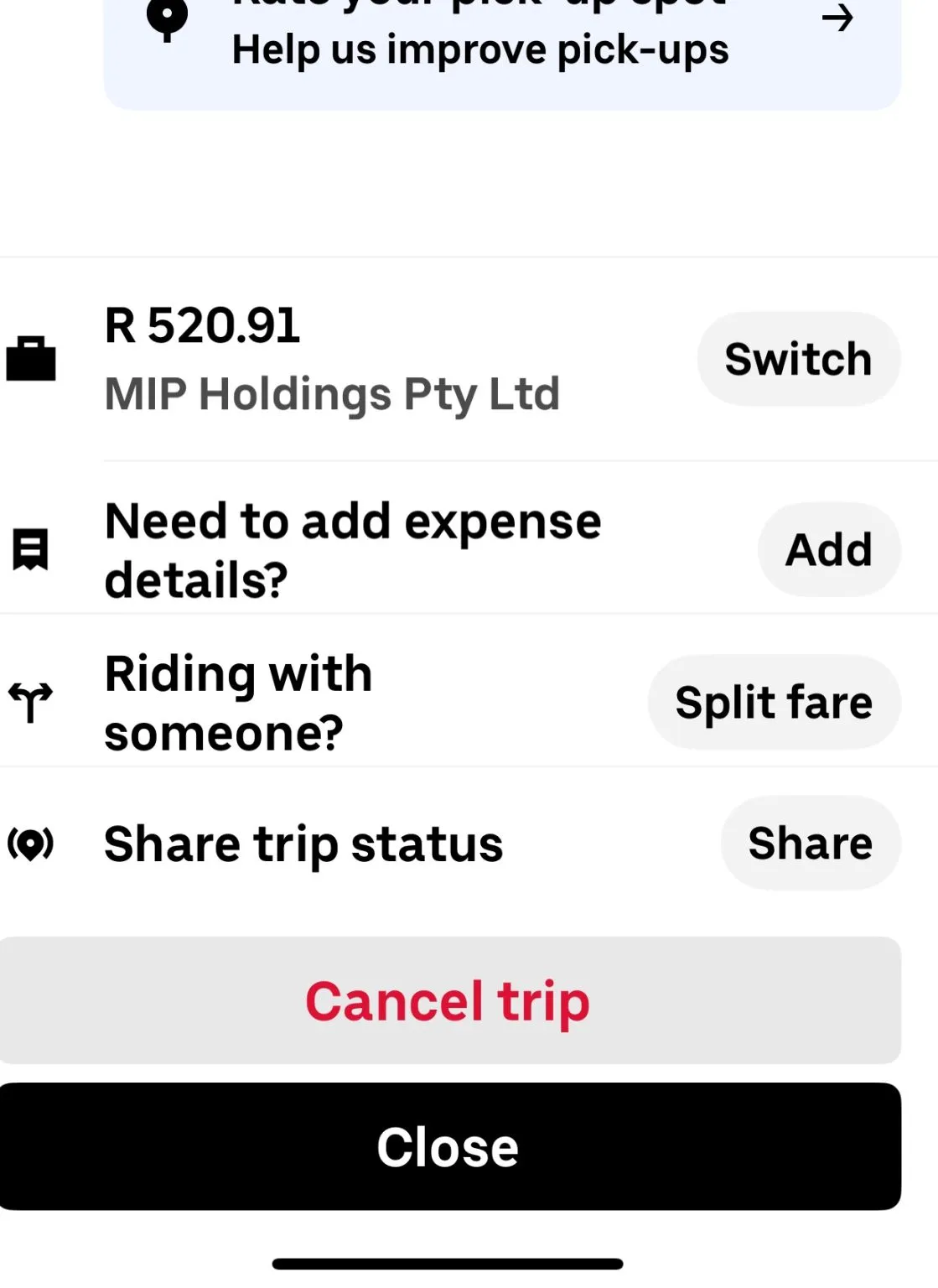
Task: Close the trip details sheet
Action: 449,1146
